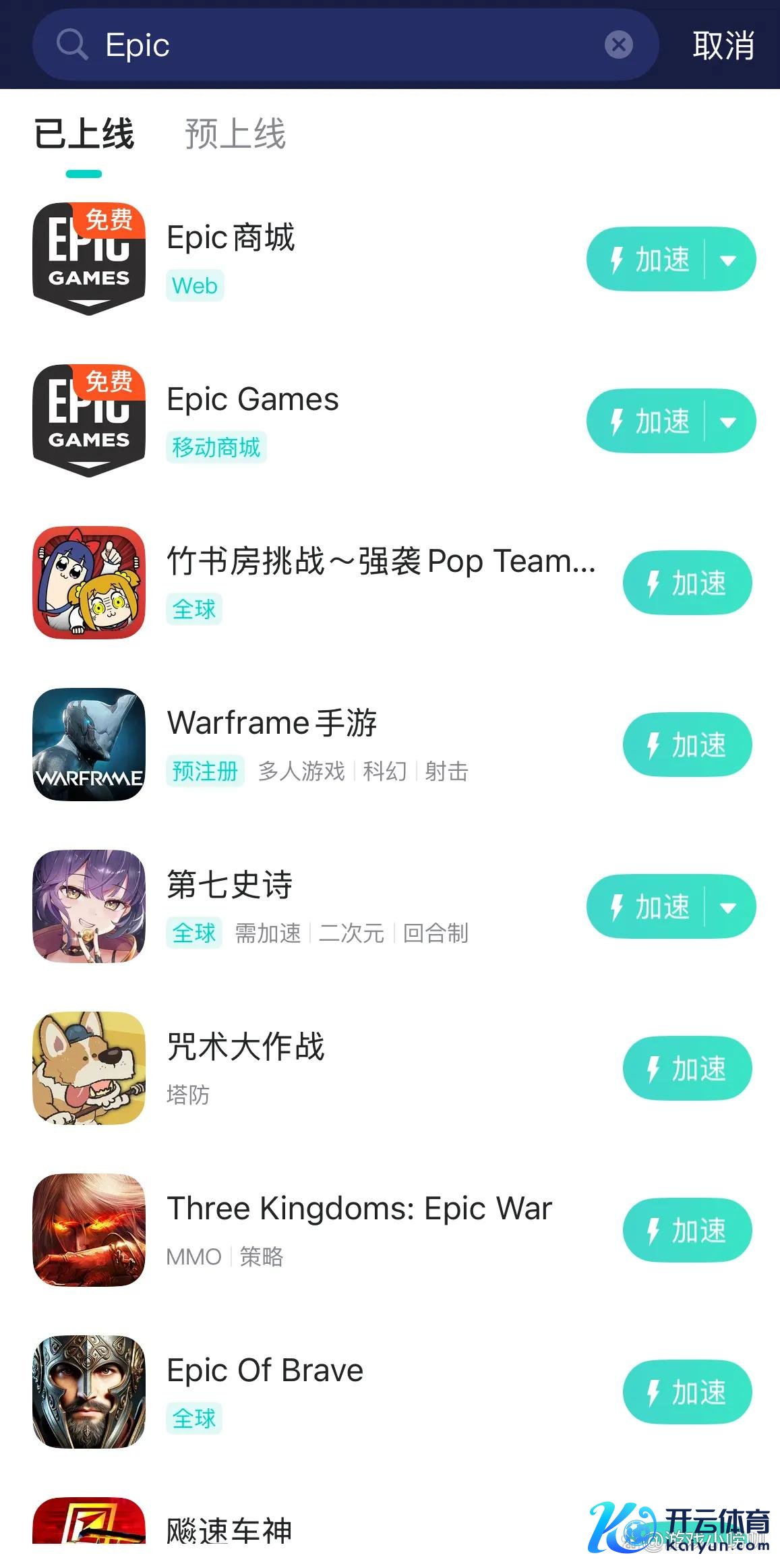Clear the Epic search text
780x1568 pixels.
(618, 45)
